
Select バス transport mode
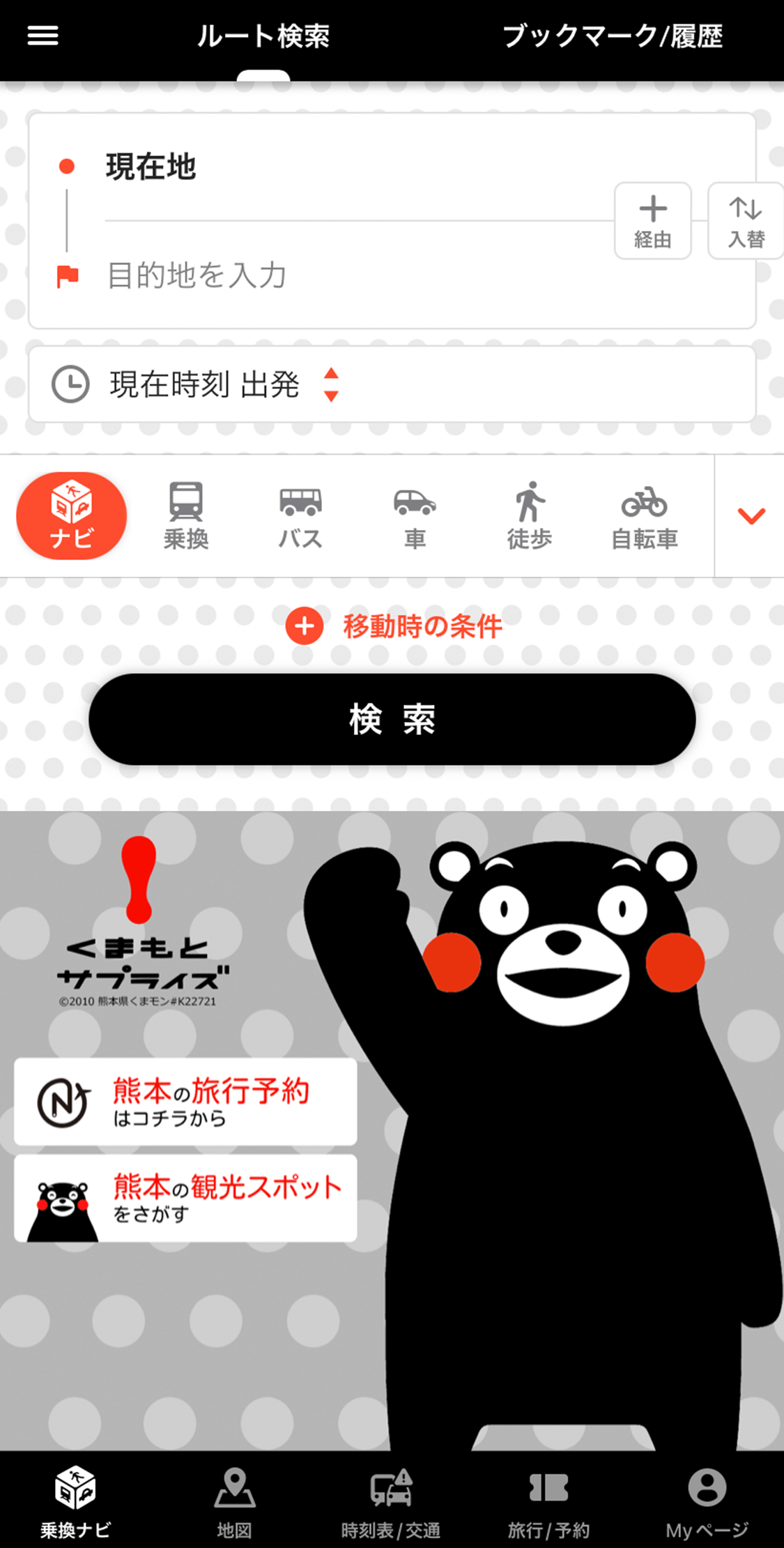coord(300,516)
